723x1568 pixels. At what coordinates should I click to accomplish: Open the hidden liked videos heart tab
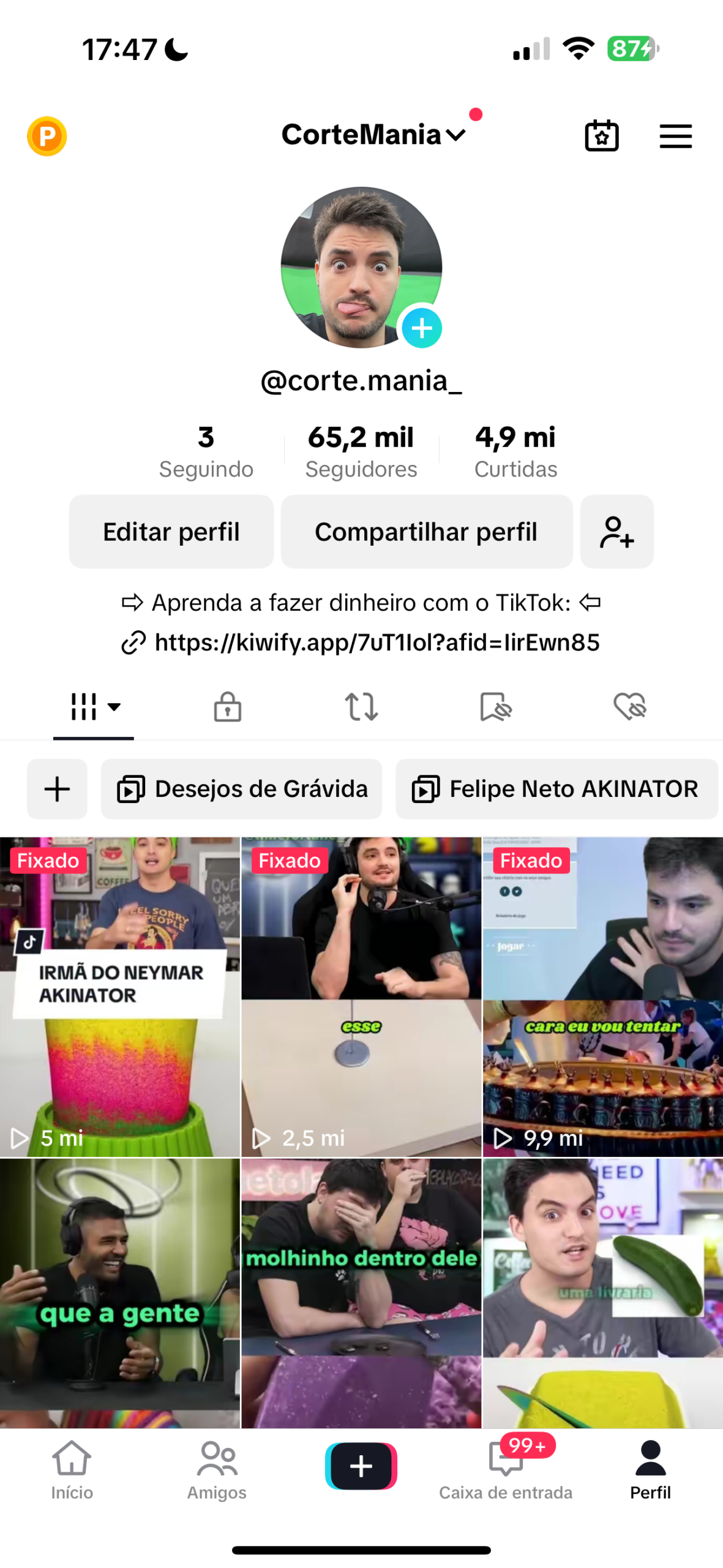[629, 707]
